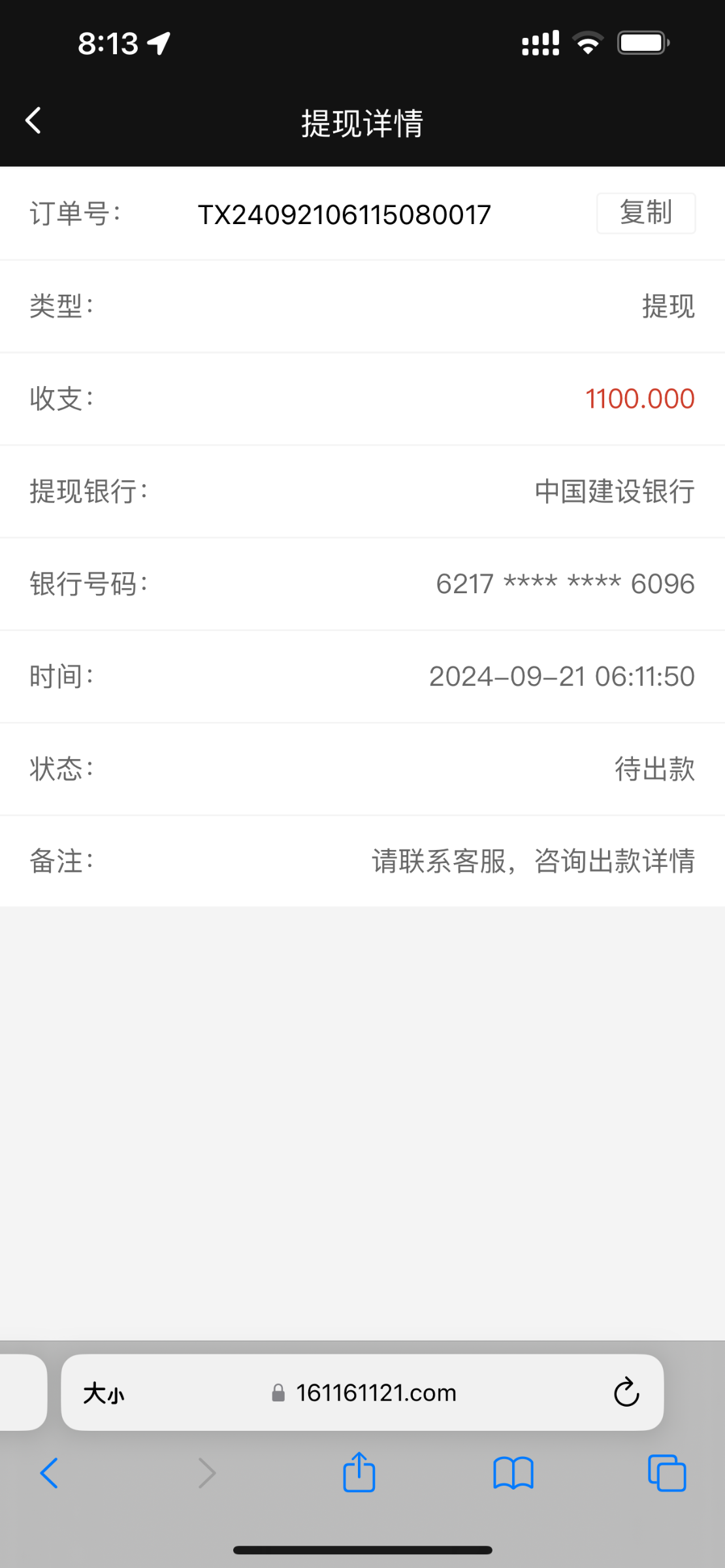Open the bookmarks icon at bottom
Screen dimensions: 725x1568
pos(513,1473)
